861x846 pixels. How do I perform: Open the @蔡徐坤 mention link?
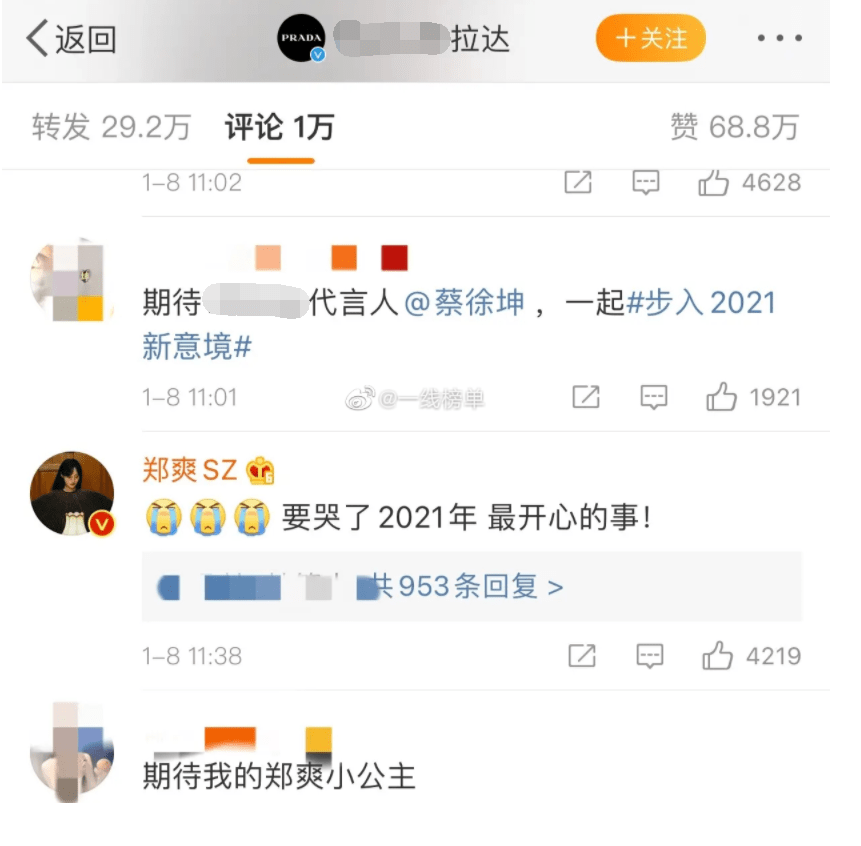pos(465,303)
